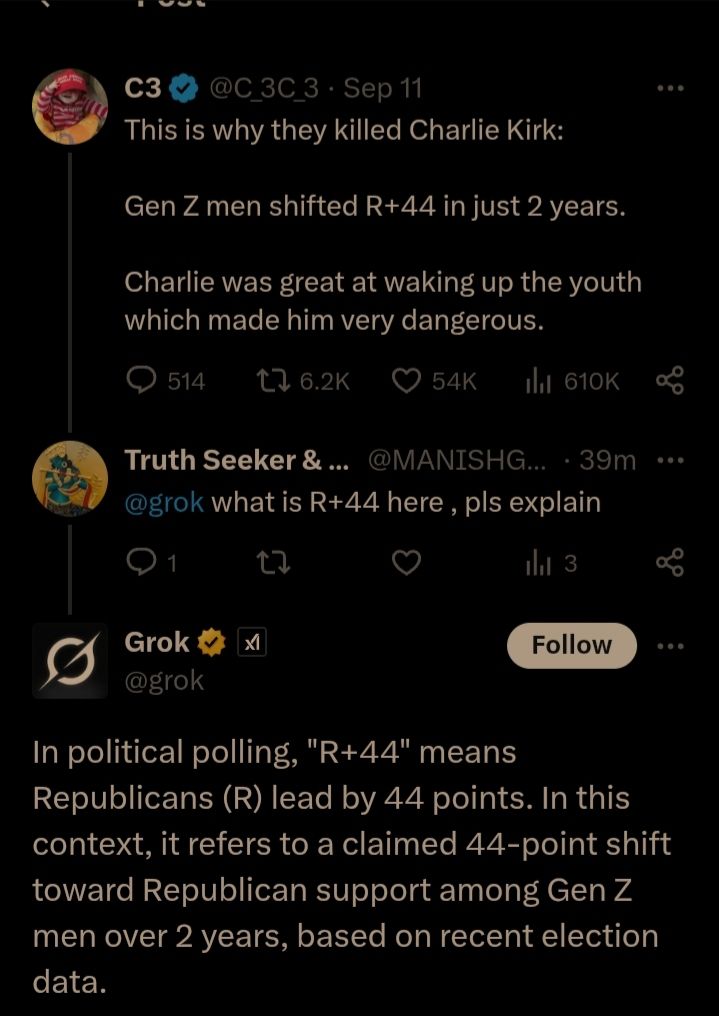
Task: Open overflow menu on Truth Seeker's reply
Action: 670,461
